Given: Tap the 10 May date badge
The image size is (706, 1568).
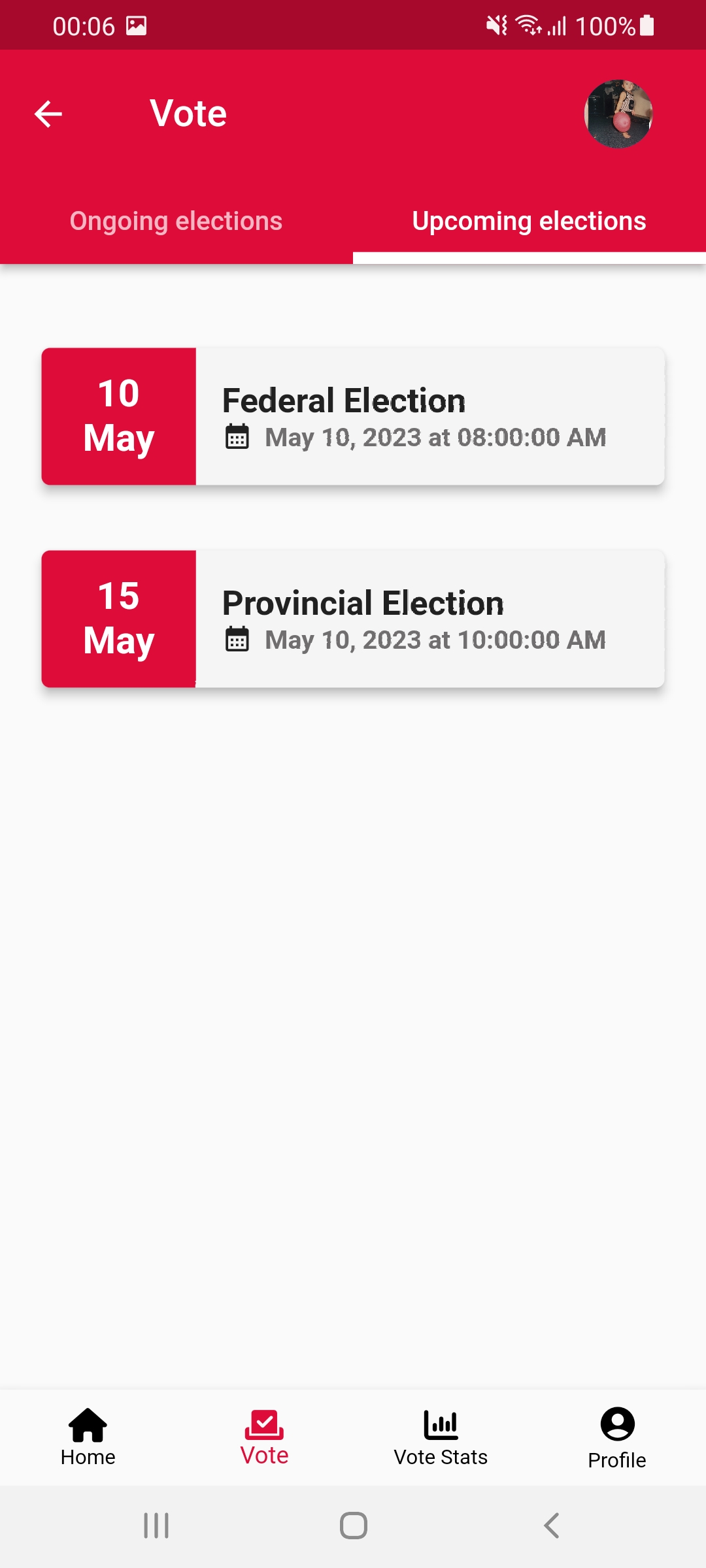Looking at the screenshot, I should coord(118,416).
